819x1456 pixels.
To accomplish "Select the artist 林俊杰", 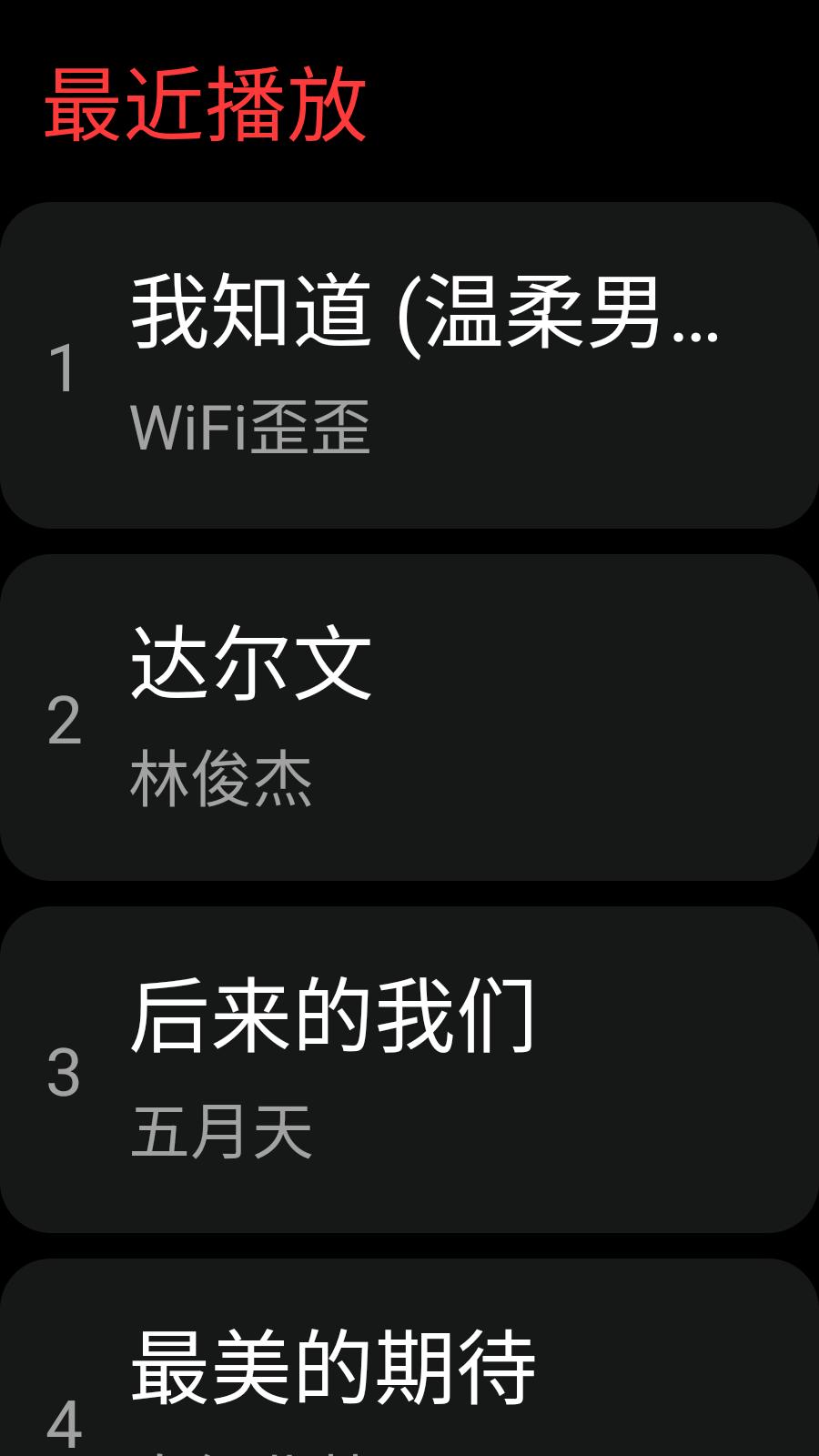I will 225,778.
